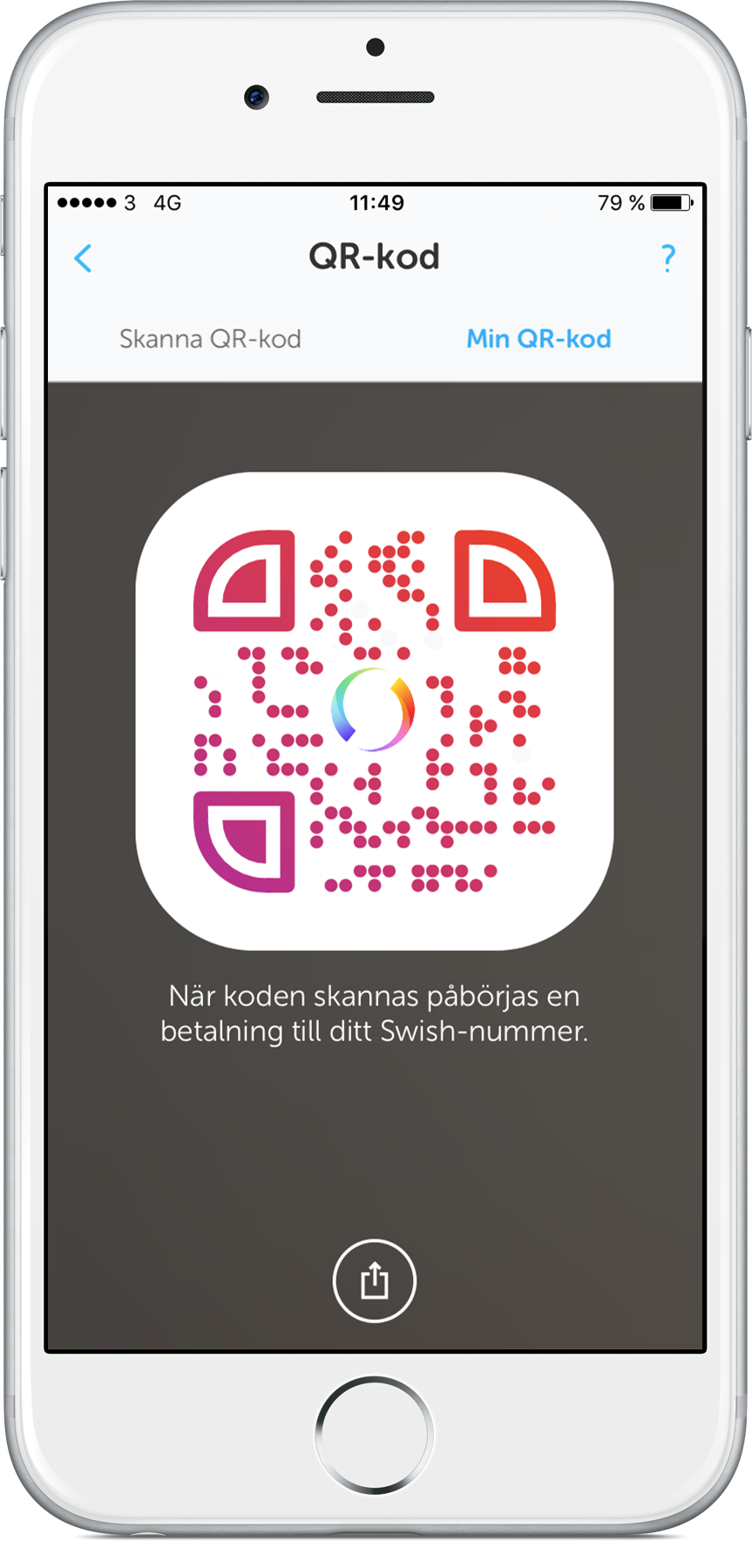The height and width of the screenshot is (1568, 752).
Task: Open the help question mark
Action: tap(667, 258)
